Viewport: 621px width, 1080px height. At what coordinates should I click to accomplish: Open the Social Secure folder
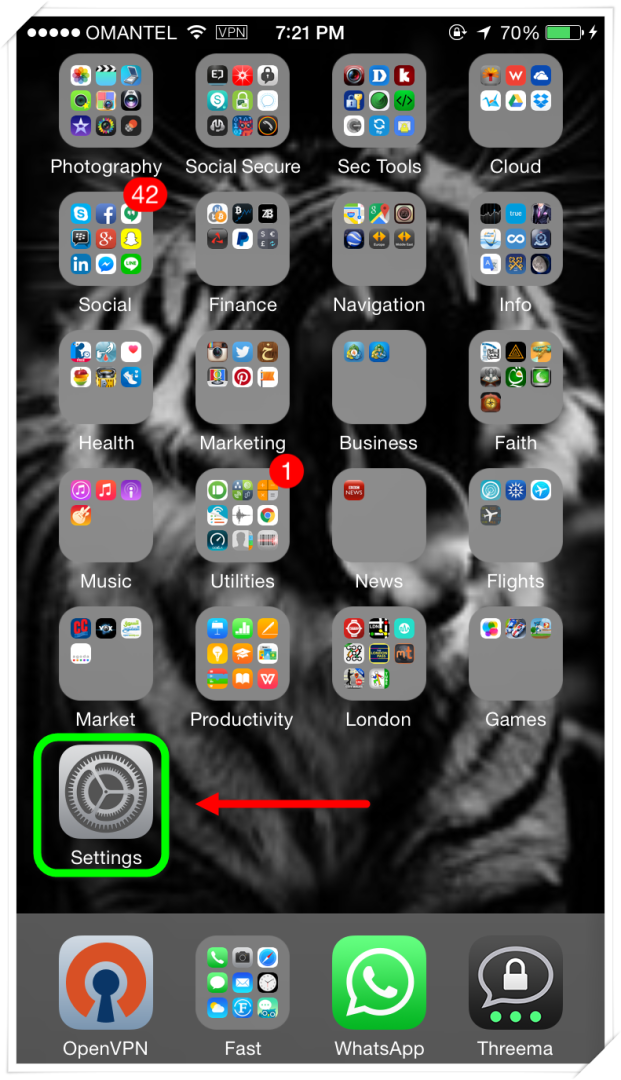click(242, 101)
